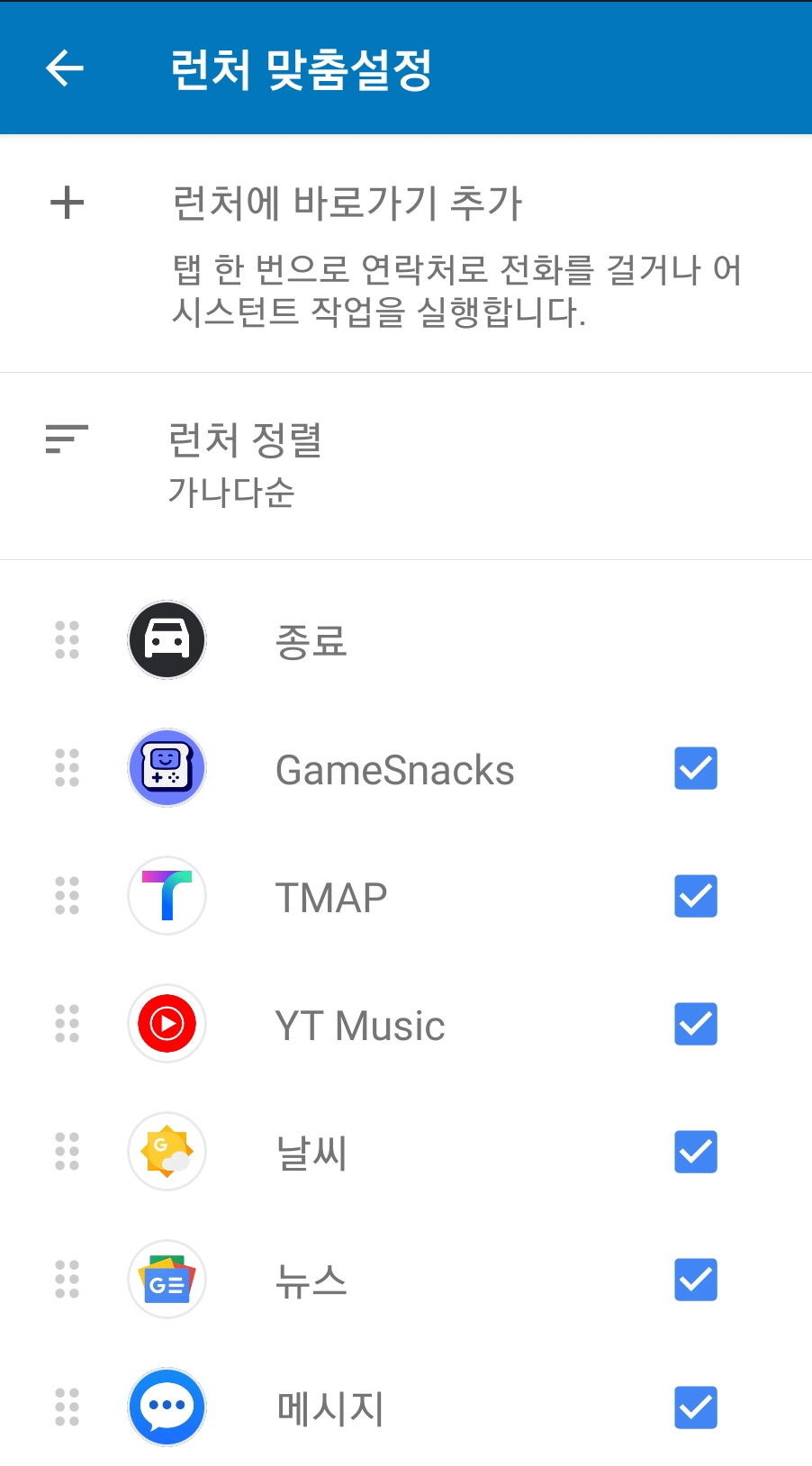Toggle the 뉴스 checkbox
The width and height of the screenshot is (812, 1466).
(x=696, y=1280)
